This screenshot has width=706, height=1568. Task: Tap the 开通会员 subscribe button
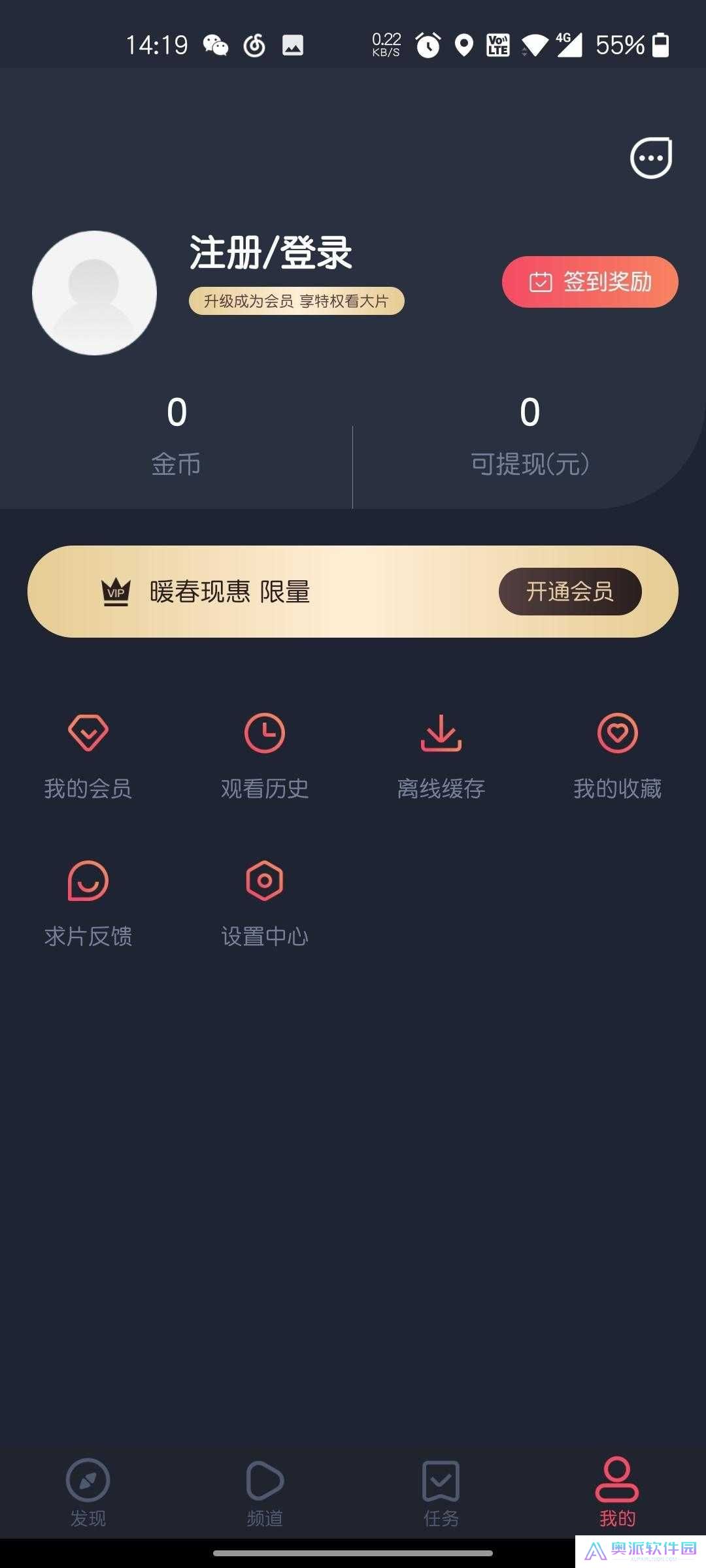pyautogui.click(x=570, y=592)
